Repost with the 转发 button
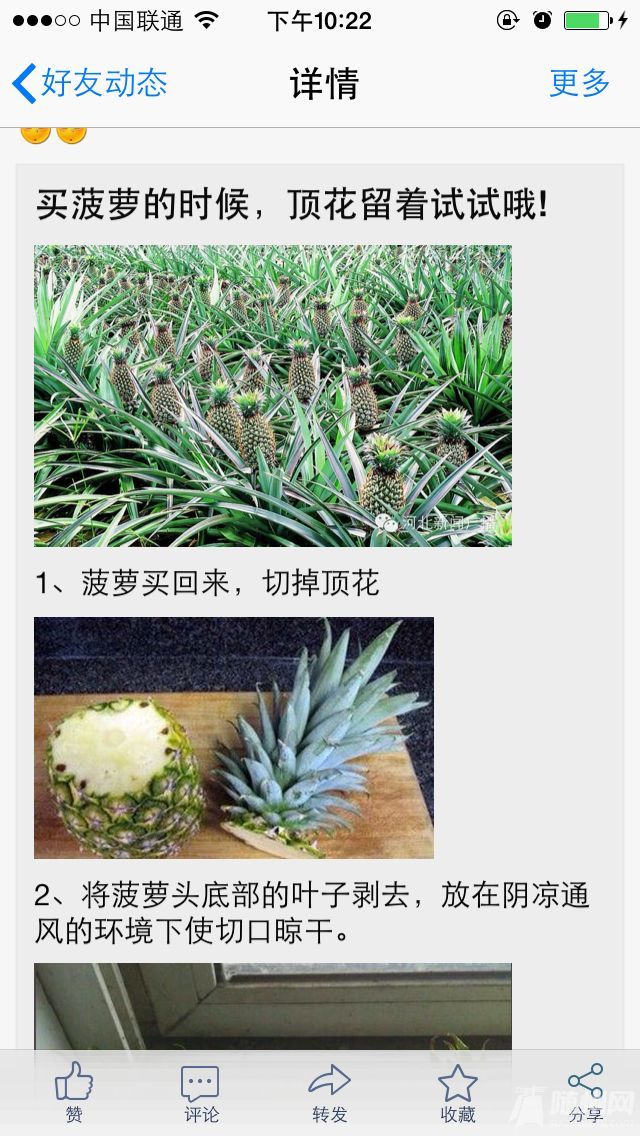This screenshot has width=640, height=1136. [x=329, y=1092]
